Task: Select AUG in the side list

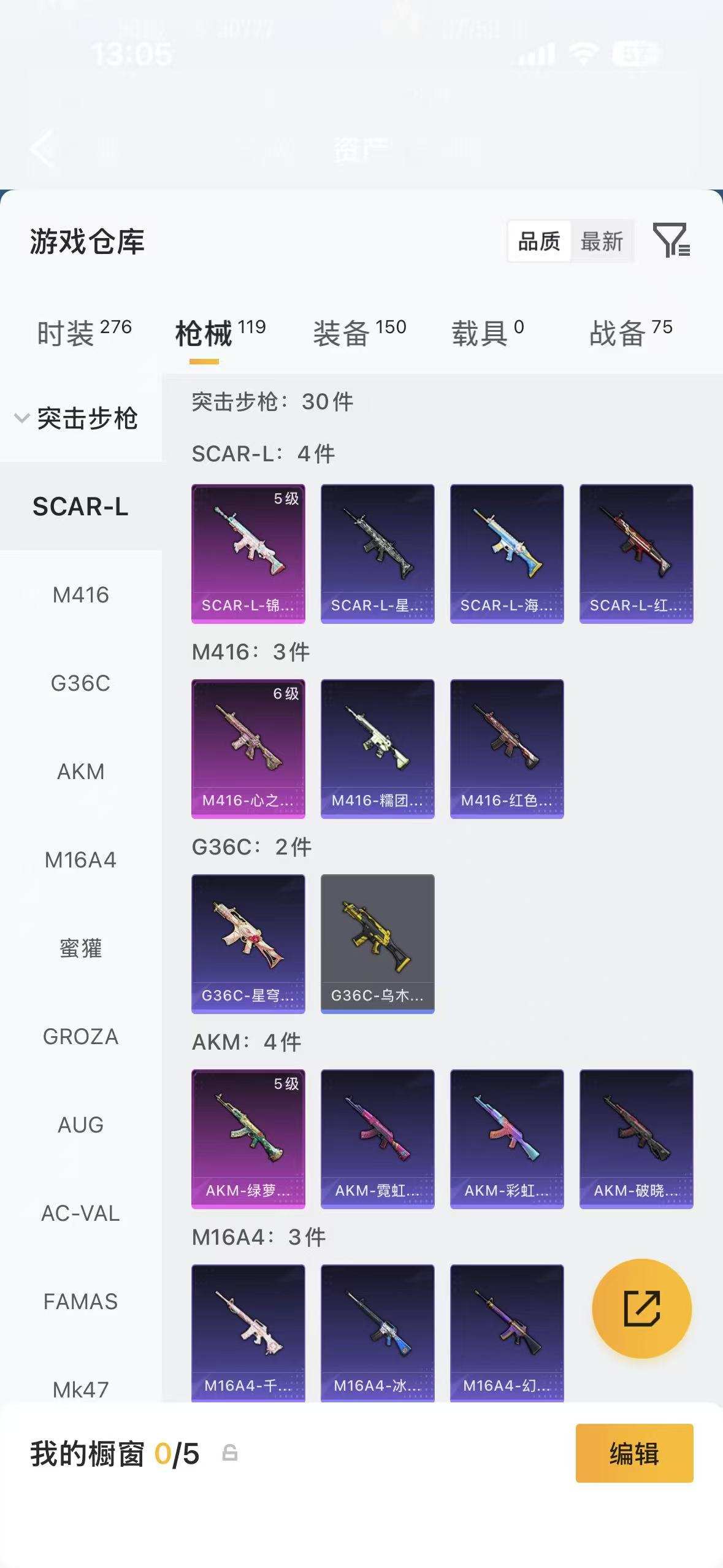Action: (x=80, y=1124)
